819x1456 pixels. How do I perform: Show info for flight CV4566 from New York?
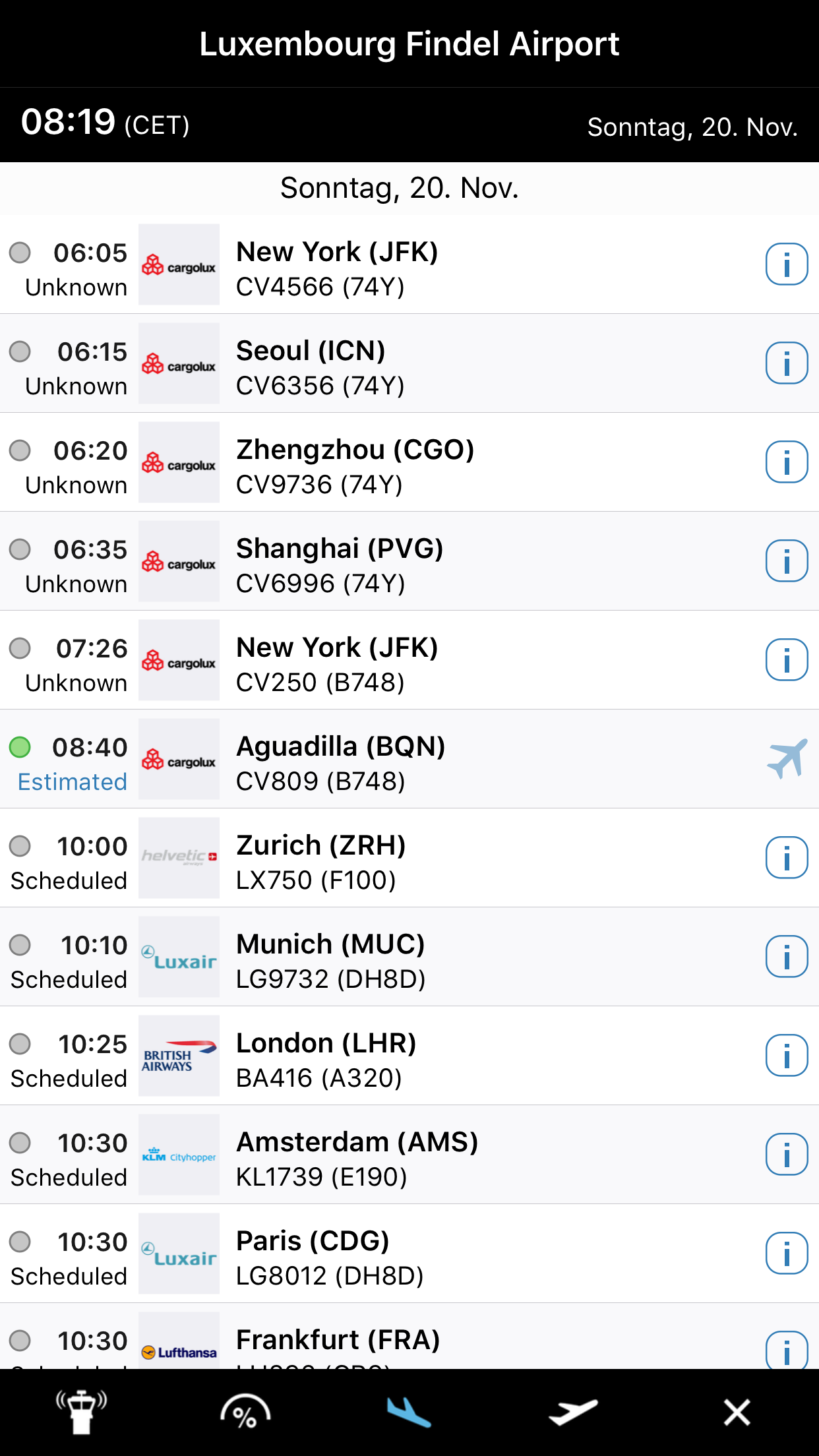coord(786,264)
